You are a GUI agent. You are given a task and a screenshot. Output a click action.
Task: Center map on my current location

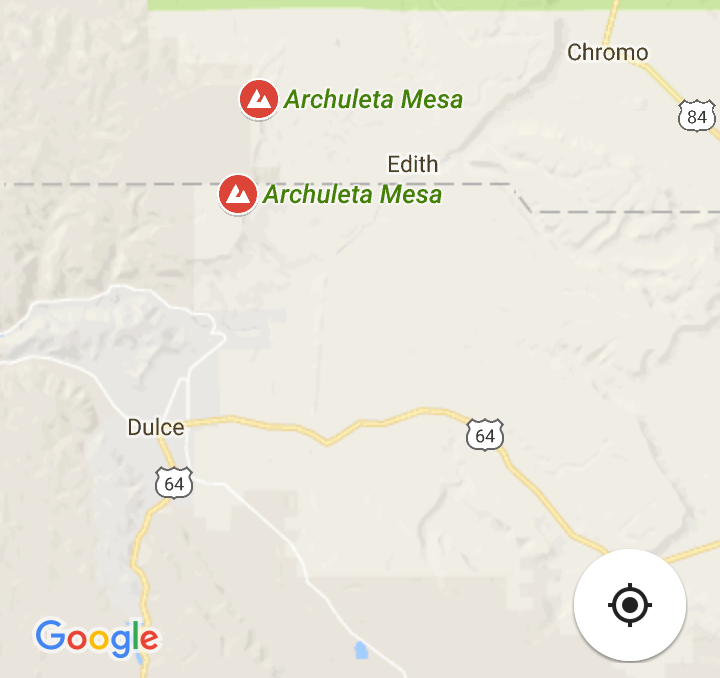(629, 604)
